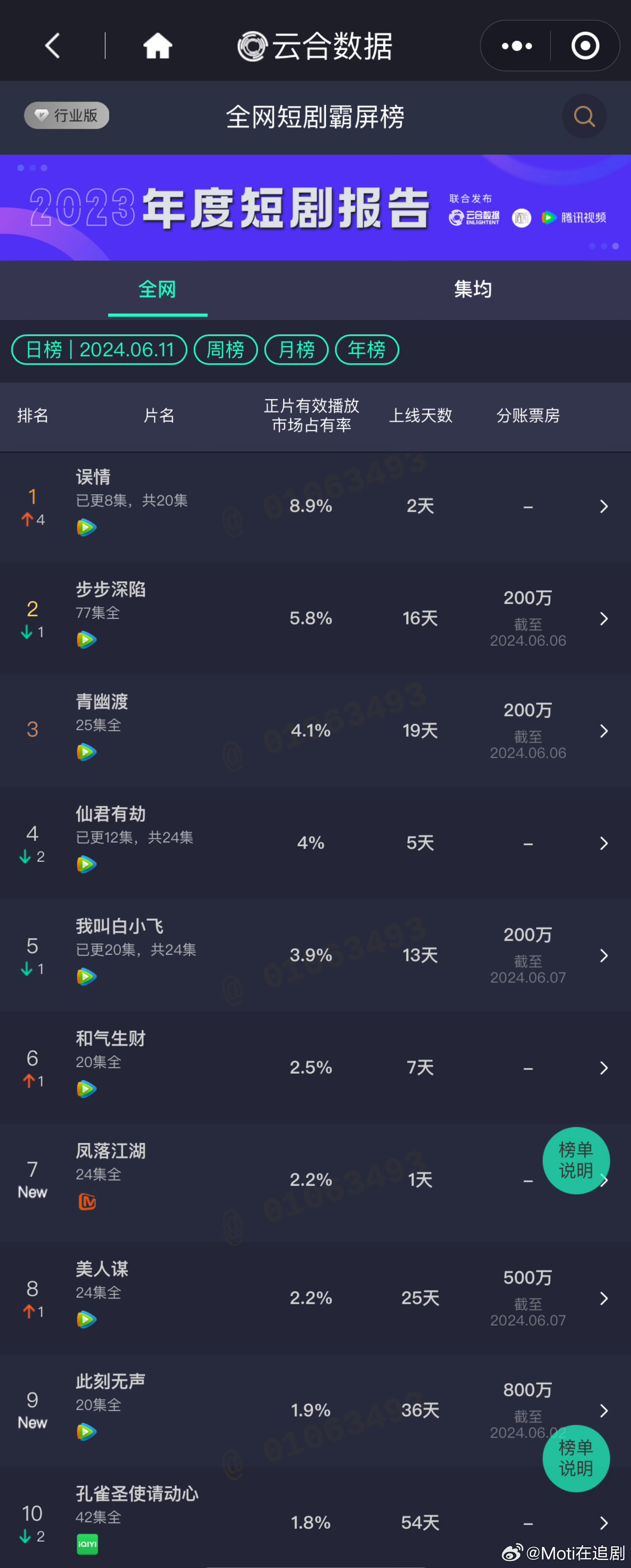631x1568 pixels.
Task: Open the 美人谋 drama details
Action: pos(315,1298)
